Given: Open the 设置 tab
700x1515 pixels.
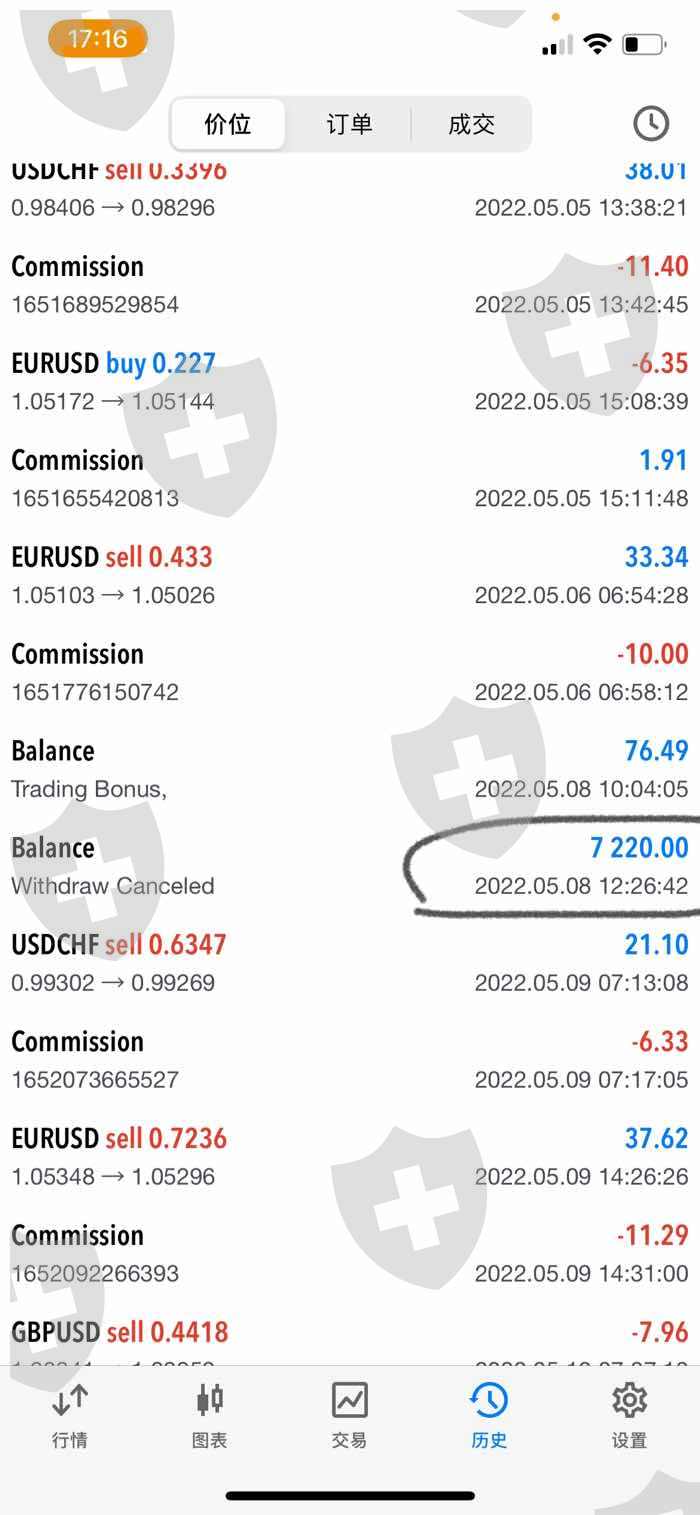Looking at the screenshot, I should point(630,1416).
